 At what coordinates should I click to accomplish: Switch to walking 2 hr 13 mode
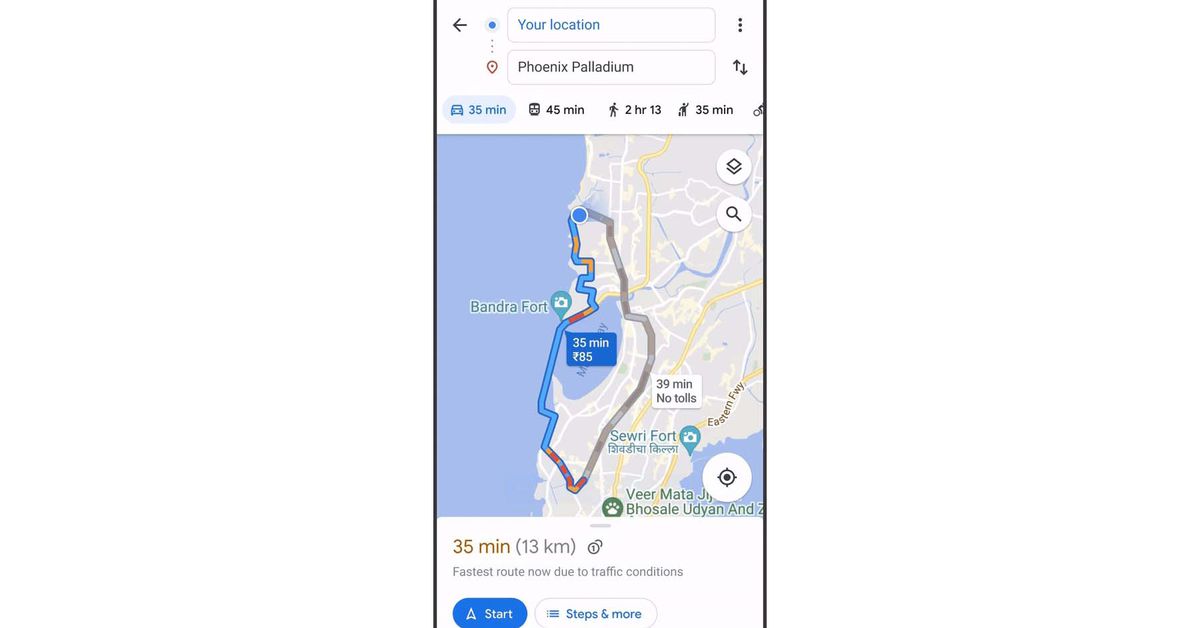point(634,110)
